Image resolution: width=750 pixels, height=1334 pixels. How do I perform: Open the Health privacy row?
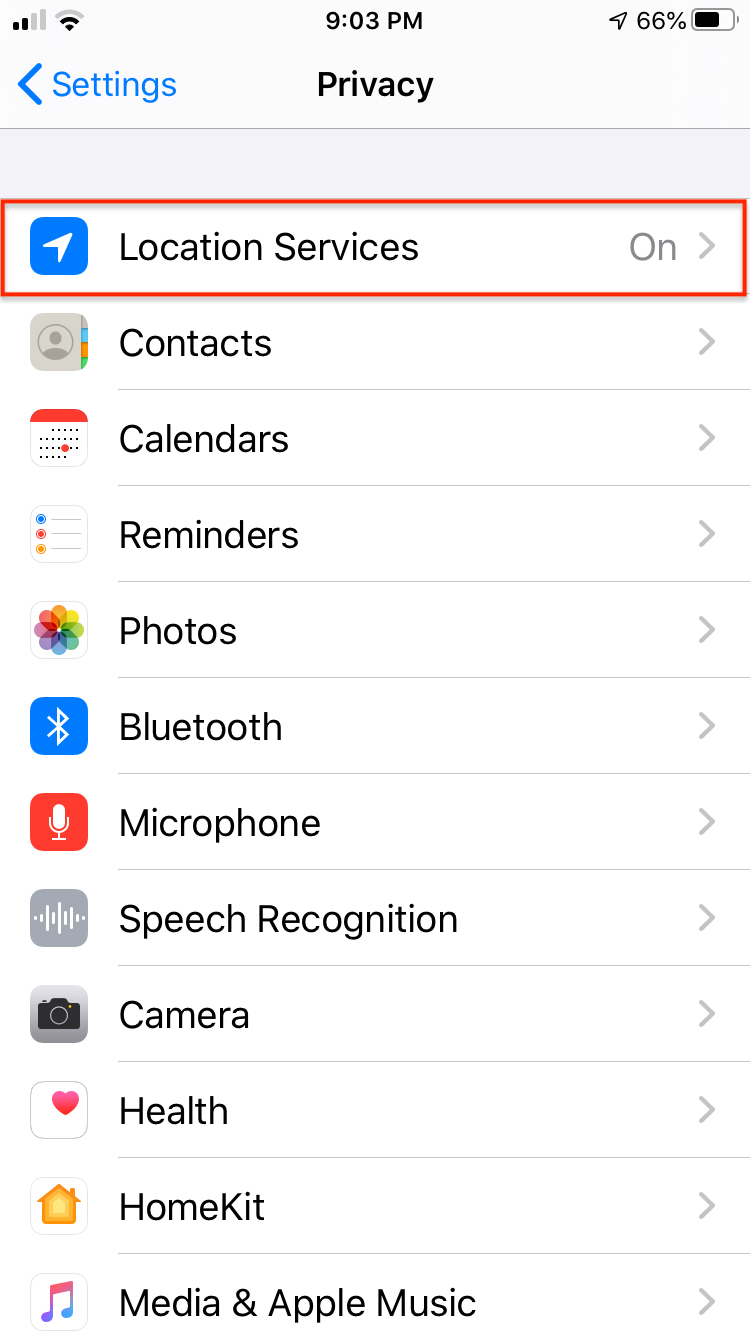pos(375,1111)
